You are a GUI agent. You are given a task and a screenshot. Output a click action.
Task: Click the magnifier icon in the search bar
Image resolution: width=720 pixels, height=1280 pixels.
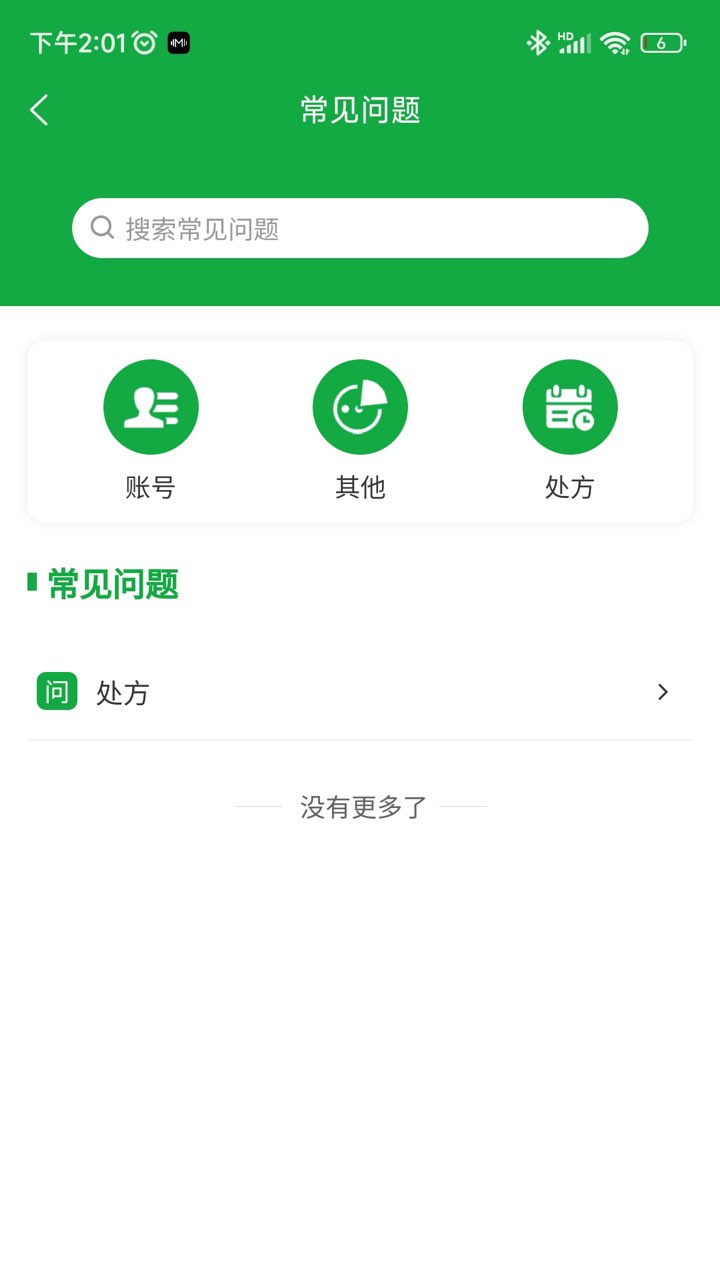click(x=101, y=228)
